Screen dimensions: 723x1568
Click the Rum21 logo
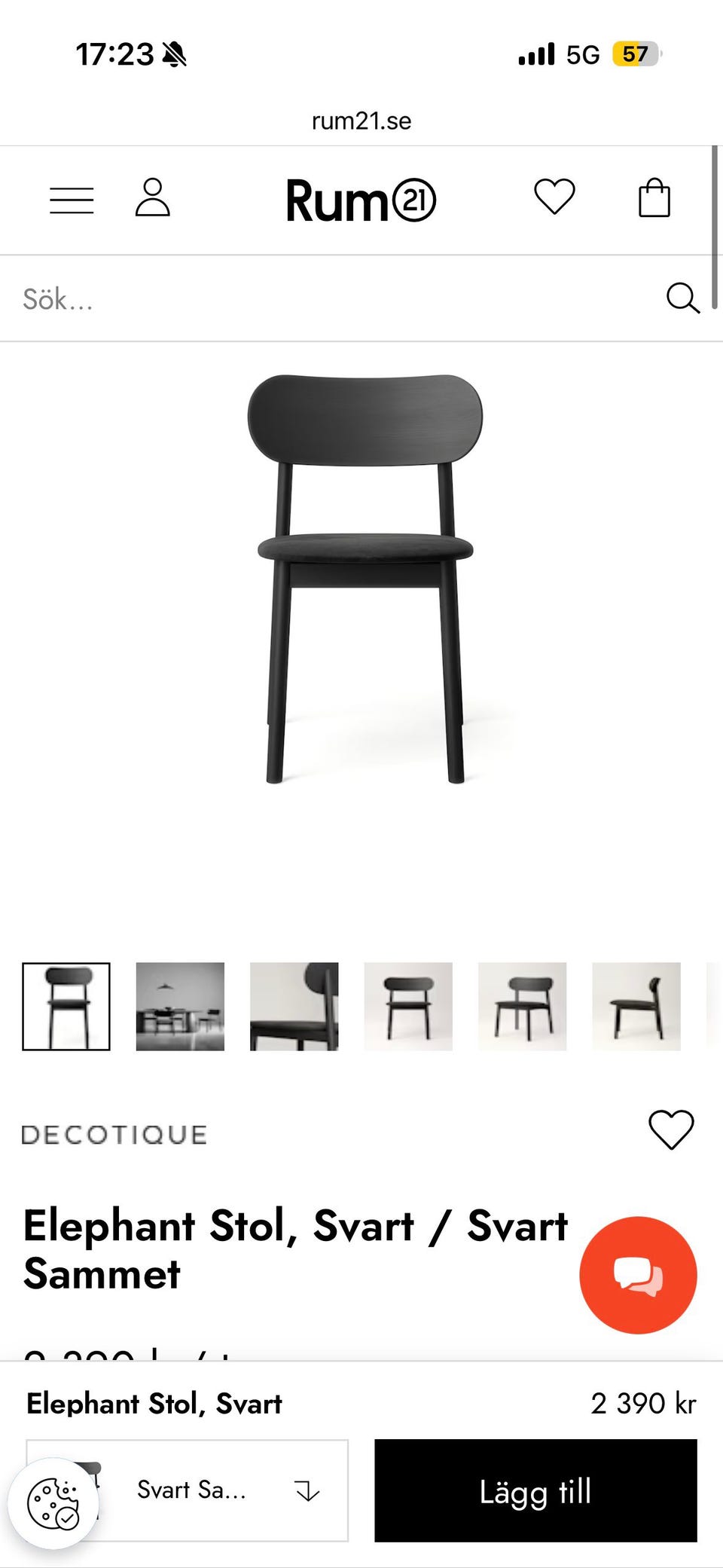coord(361,200)
